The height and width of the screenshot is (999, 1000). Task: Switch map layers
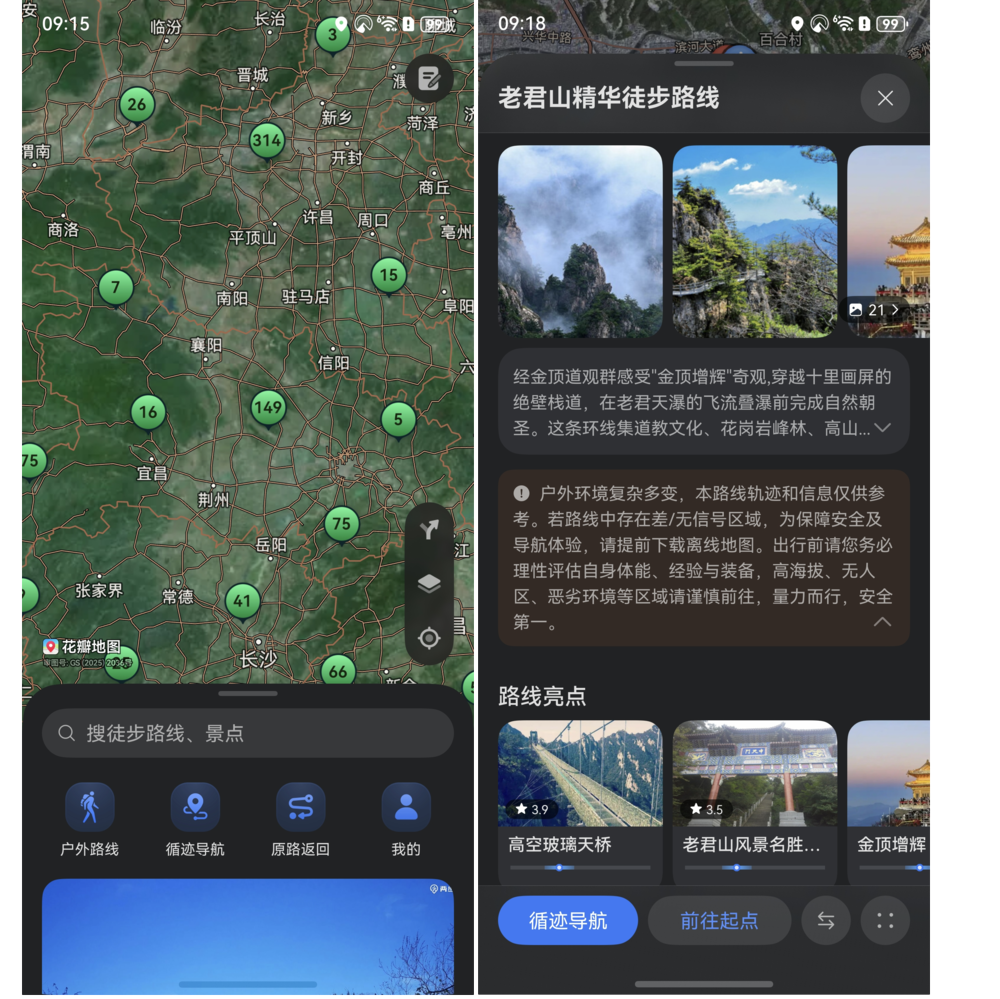click(429, 584)
